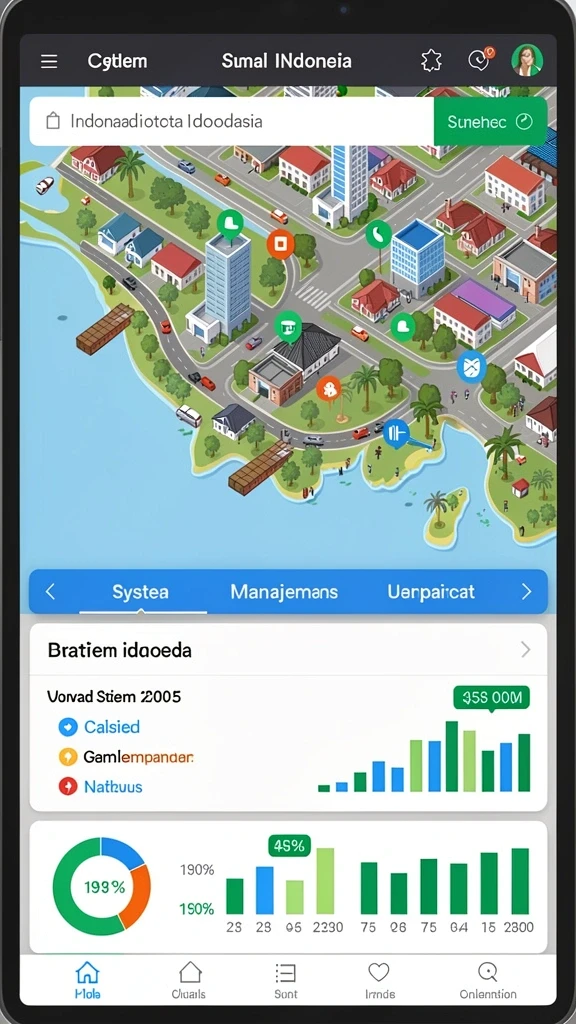
Task: Open the Irnds heart tab
Action: tap(379, 981)
